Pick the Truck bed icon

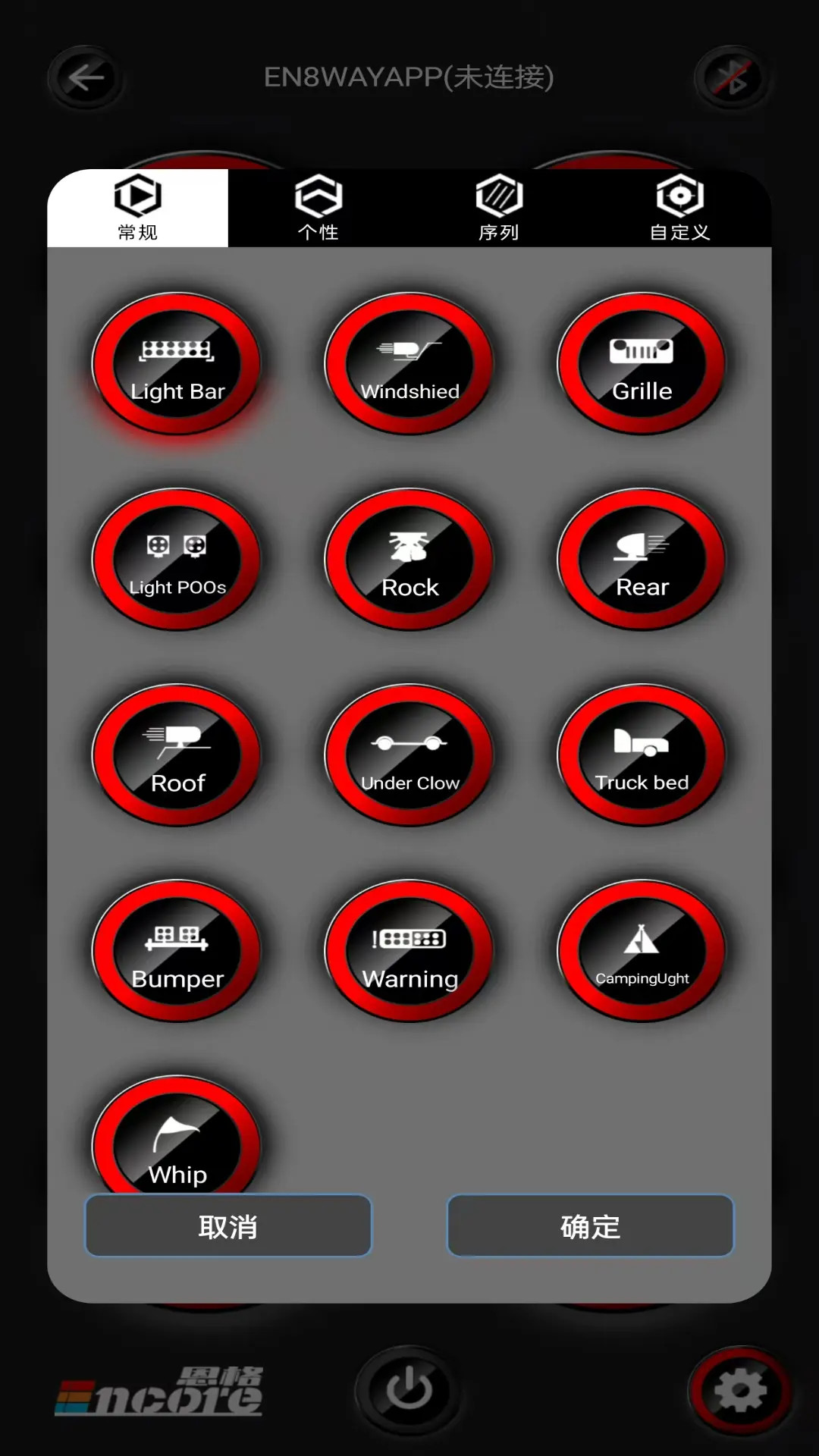[642, 756]
